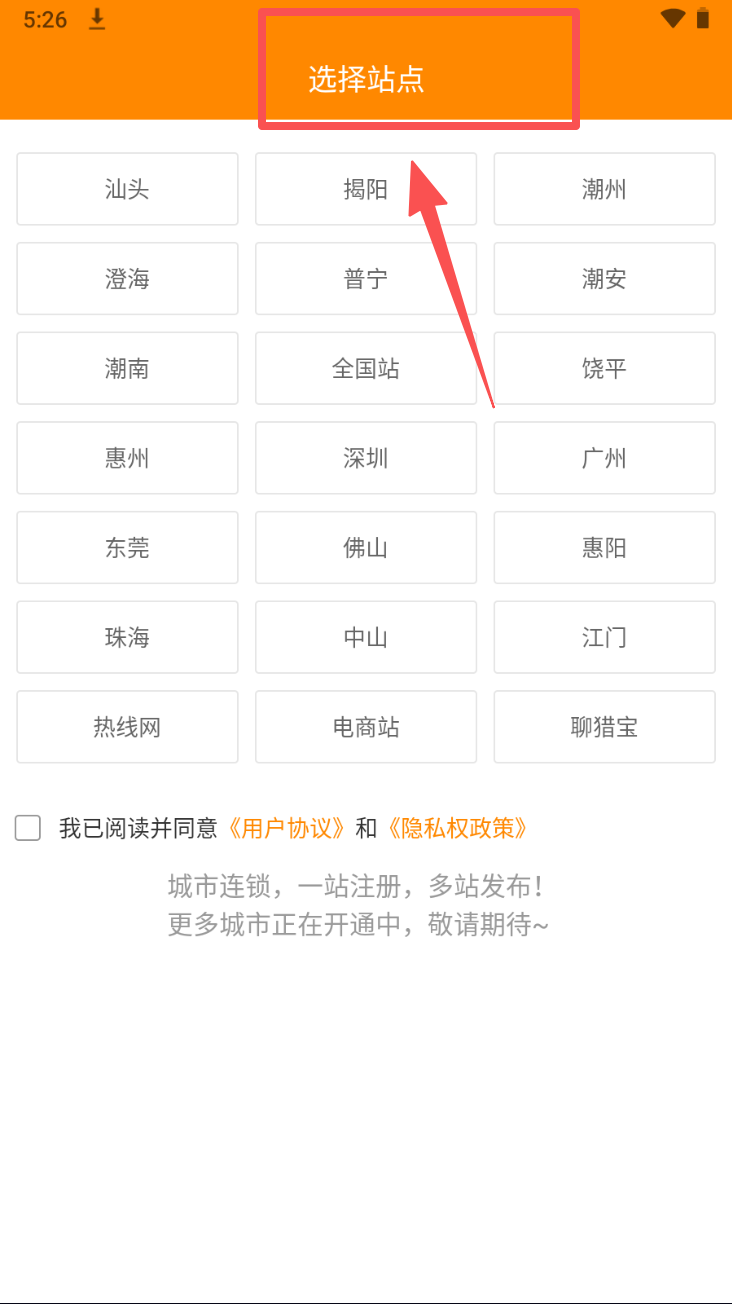Read the 《隐私权政策》 link
Screen dimensions: 732x1304
pyautogui.click(x=455, y=828)
